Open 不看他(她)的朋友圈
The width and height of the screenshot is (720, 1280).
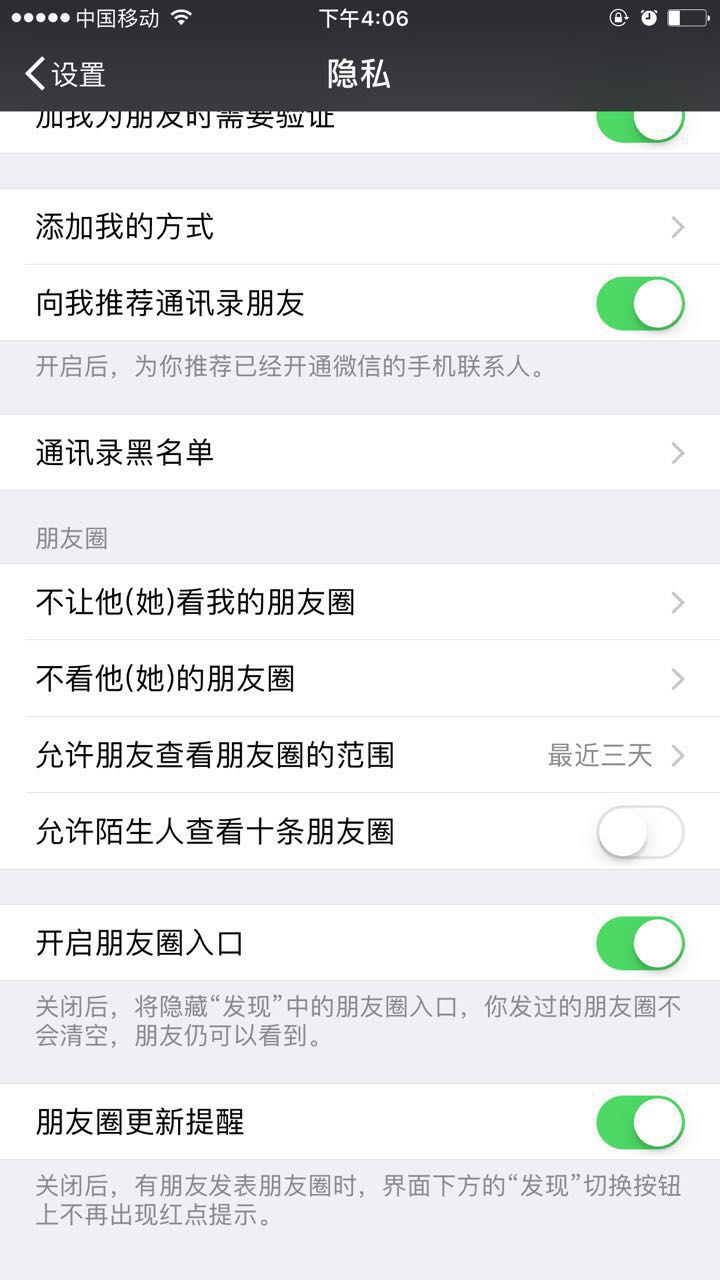point(360,679)
